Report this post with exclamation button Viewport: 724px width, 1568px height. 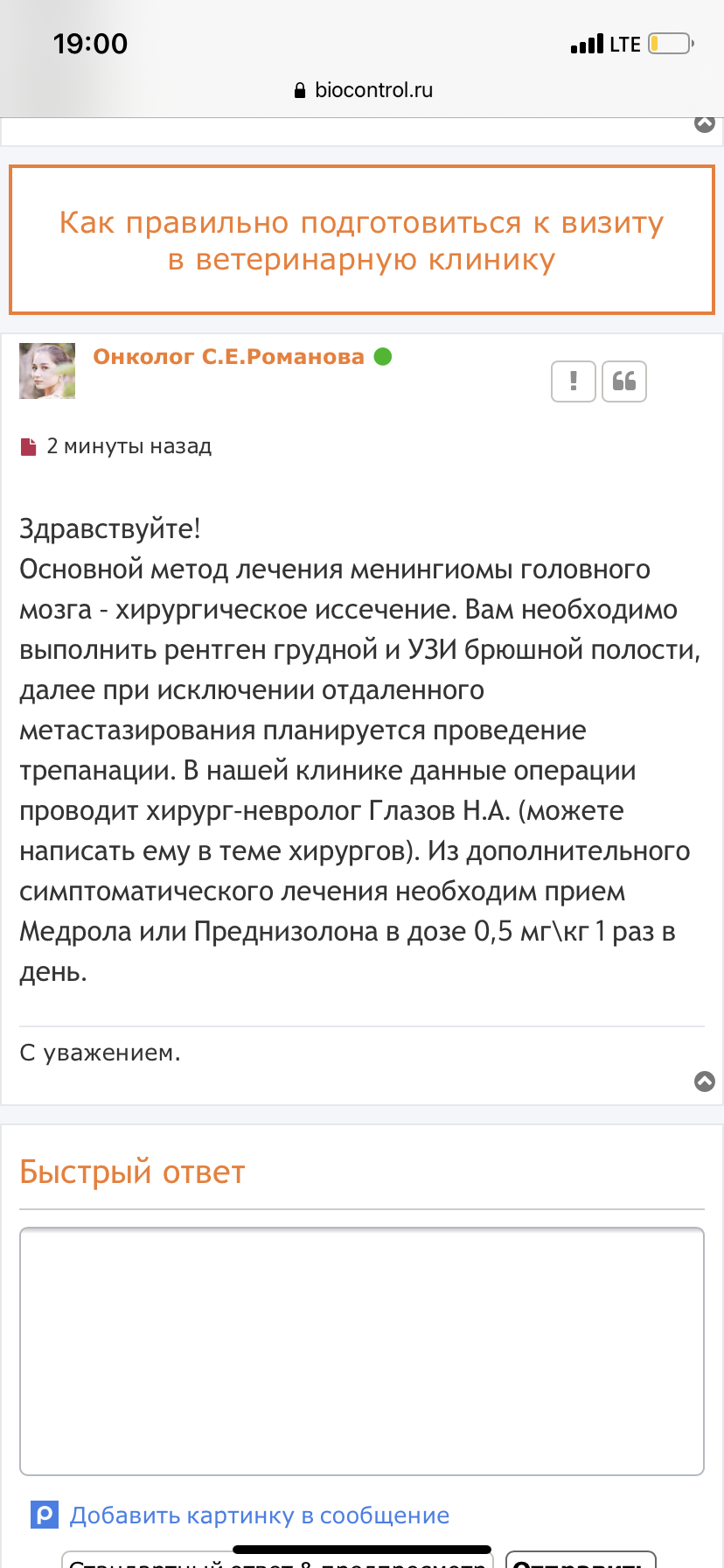point(573,381)
